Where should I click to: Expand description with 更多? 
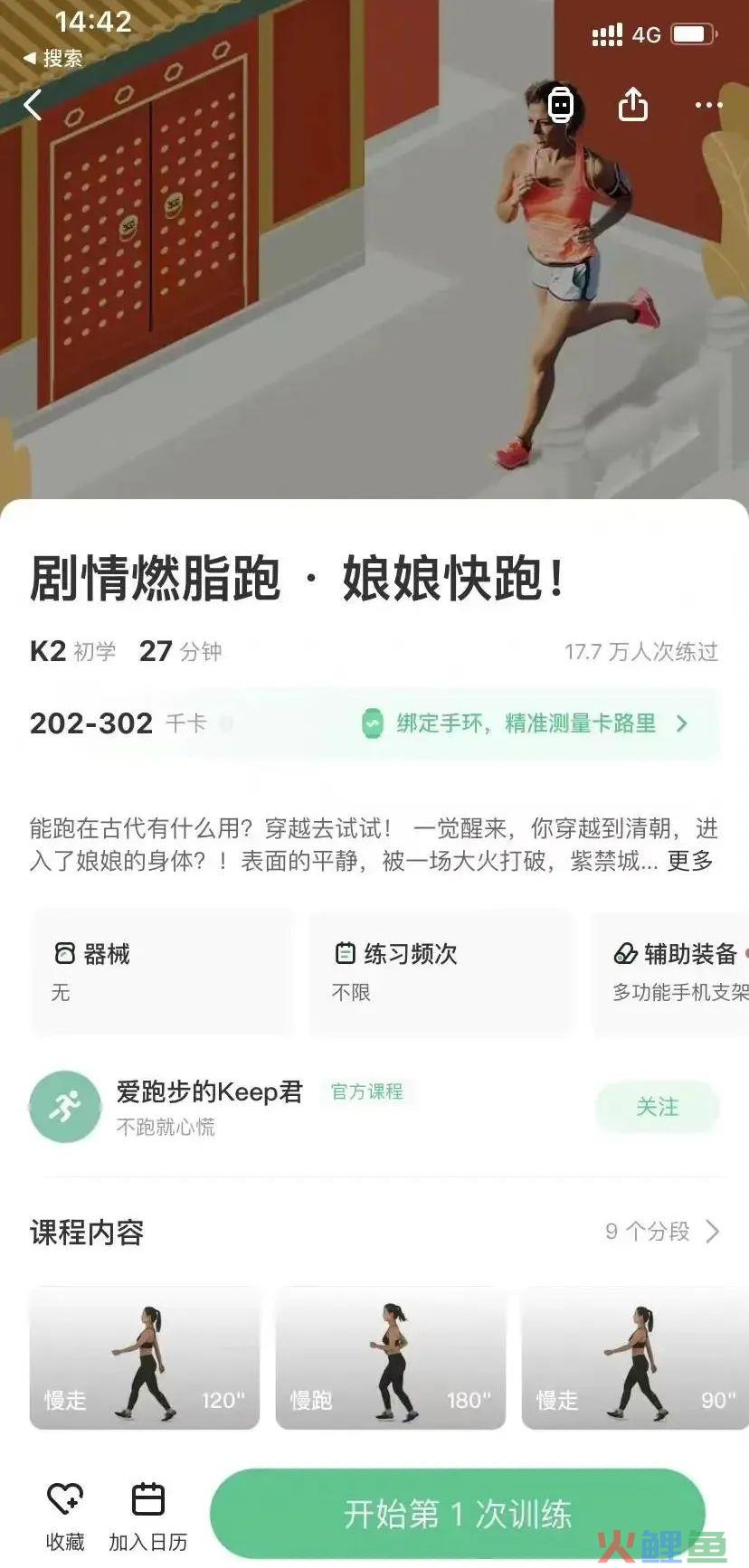(x=690, y=861)
